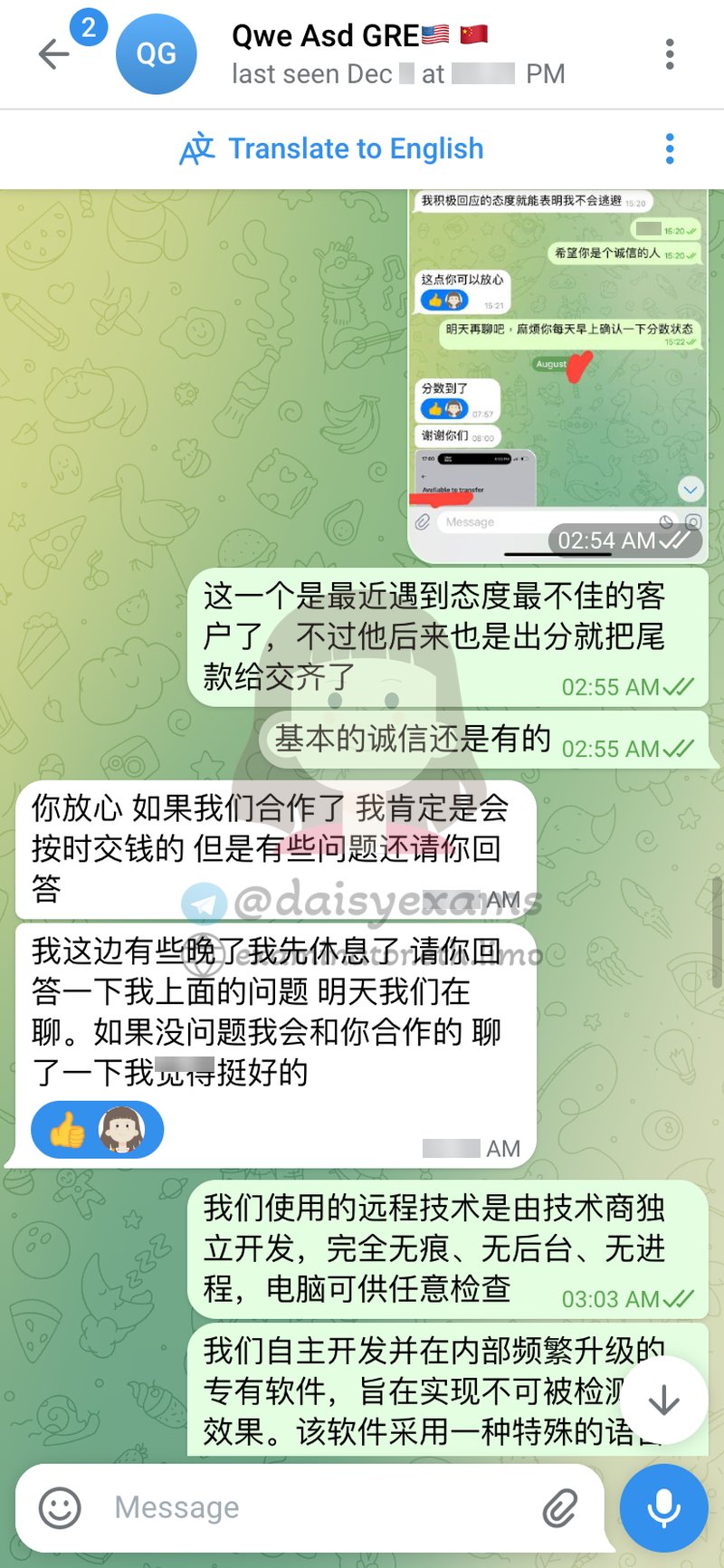Open chat overflow menu in header
The height and width of the screenshot is (1568, 724).
tap(670, 54)
